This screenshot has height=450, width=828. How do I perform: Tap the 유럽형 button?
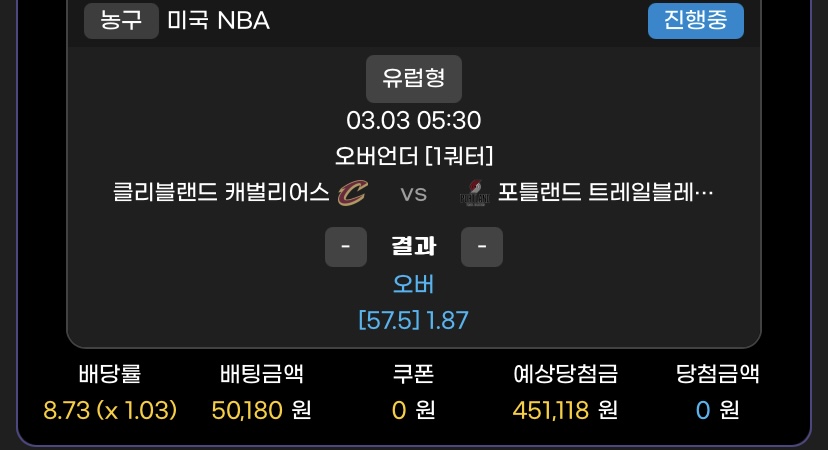coord(413,78)
